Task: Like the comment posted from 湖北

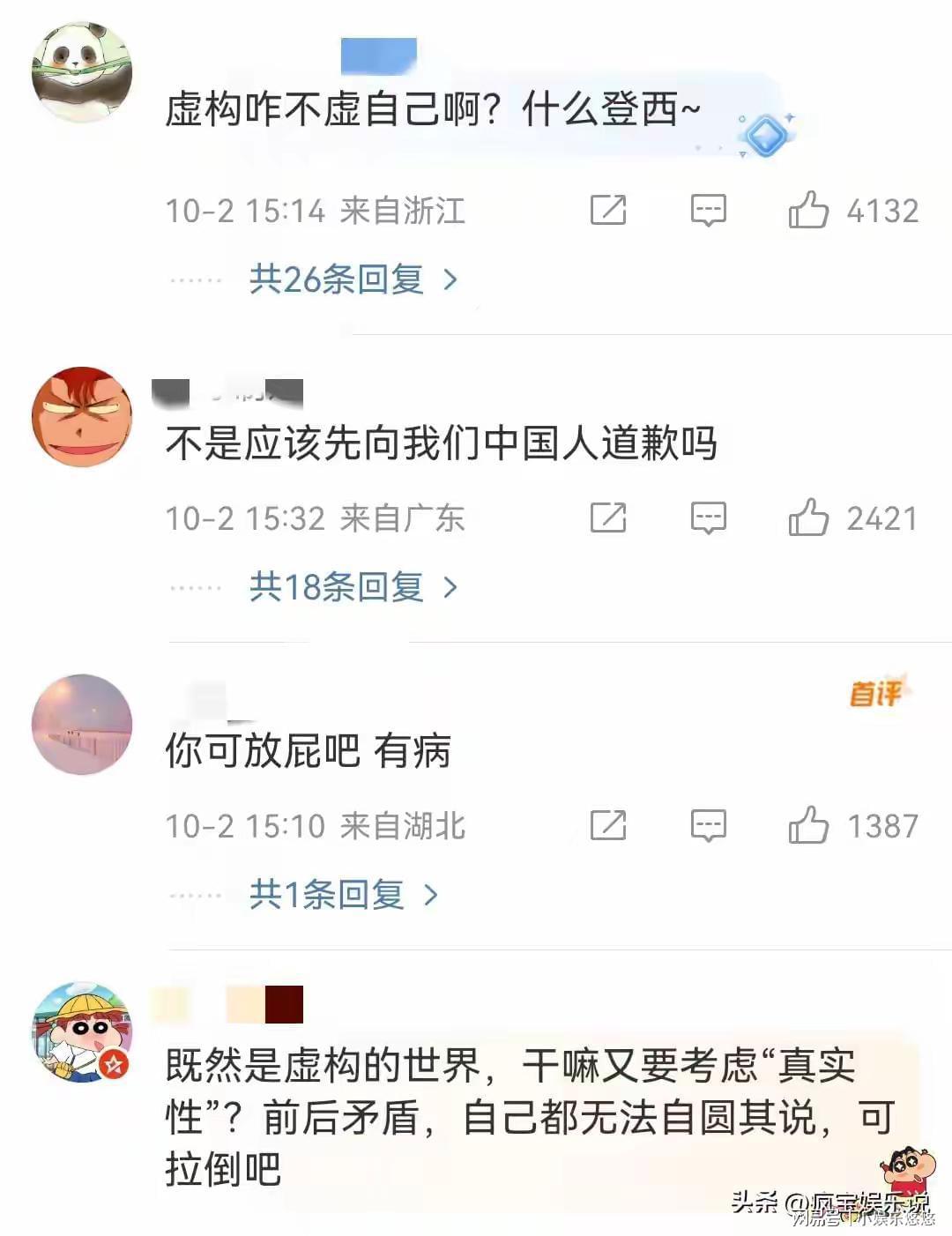Action: 808,826
